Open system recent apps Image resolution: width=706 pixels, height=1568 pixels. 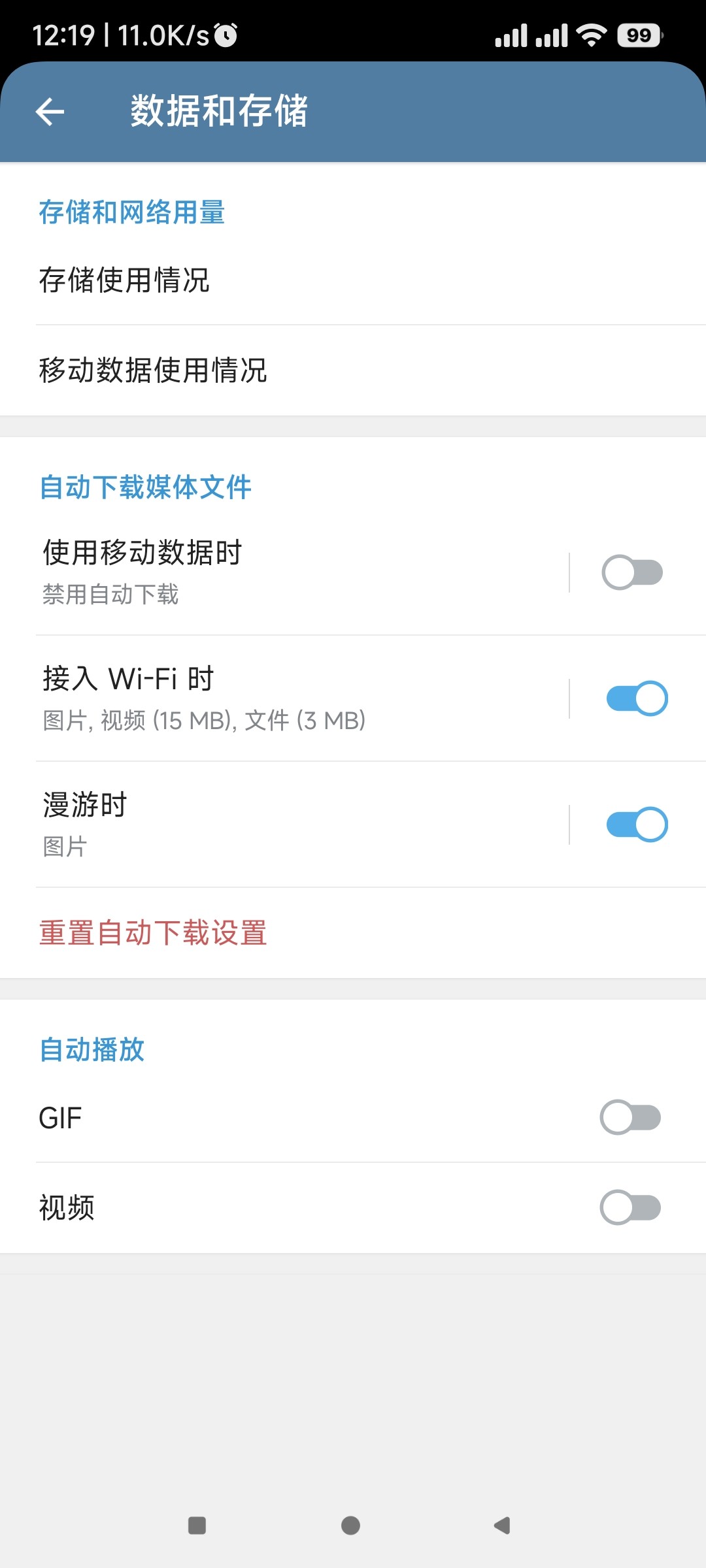point(197,1526)
